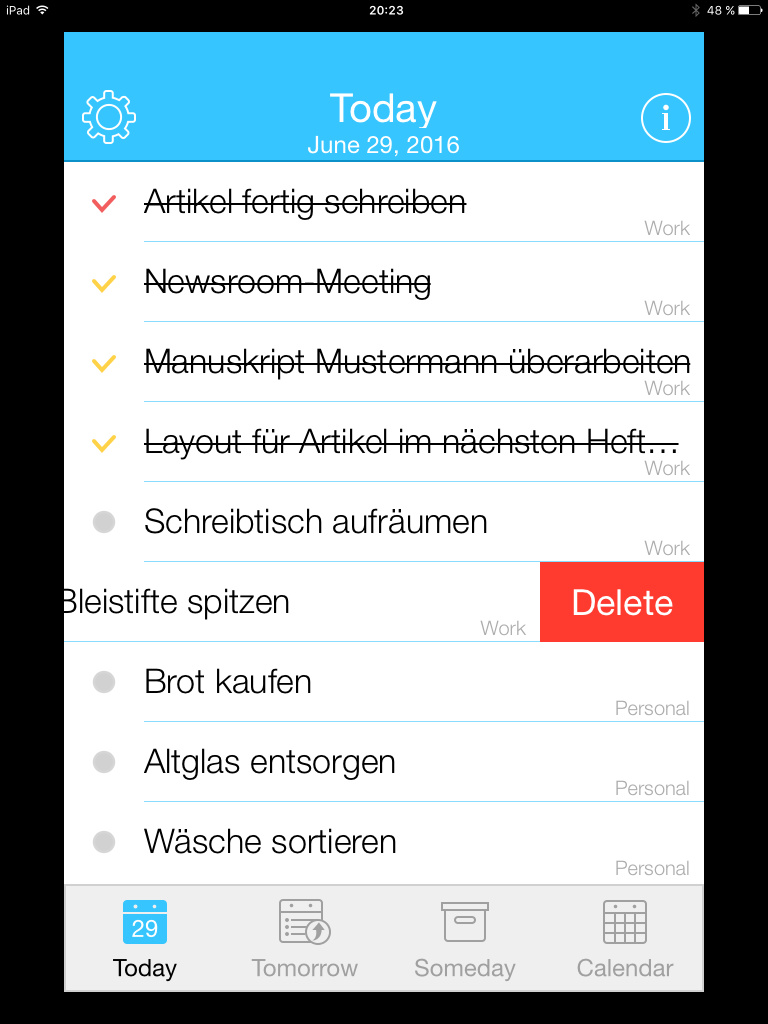Switch to the Someday tab

point(465,938)
